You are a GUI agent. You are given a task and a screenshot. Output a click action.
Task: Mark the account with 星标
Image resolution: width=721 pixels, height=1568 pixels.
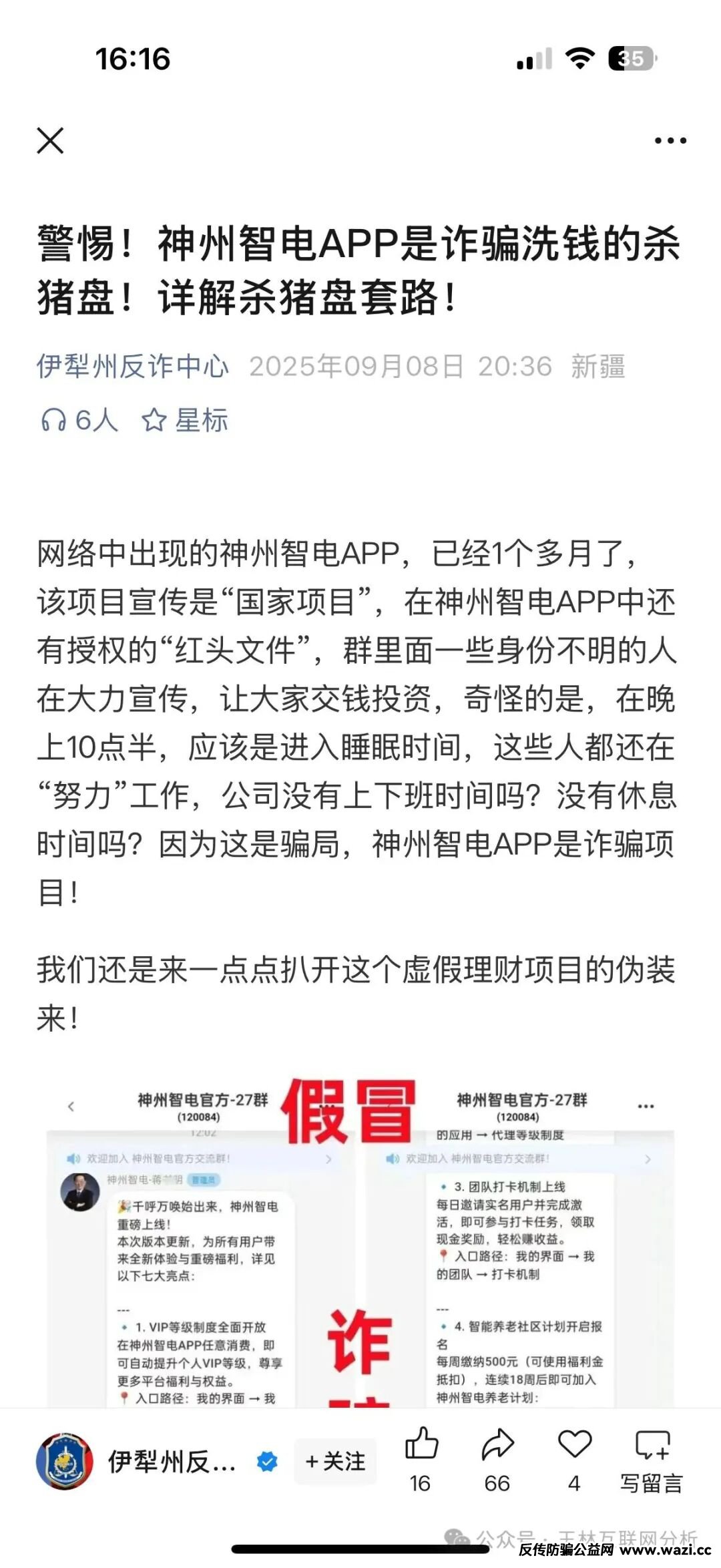coord(186,421)
